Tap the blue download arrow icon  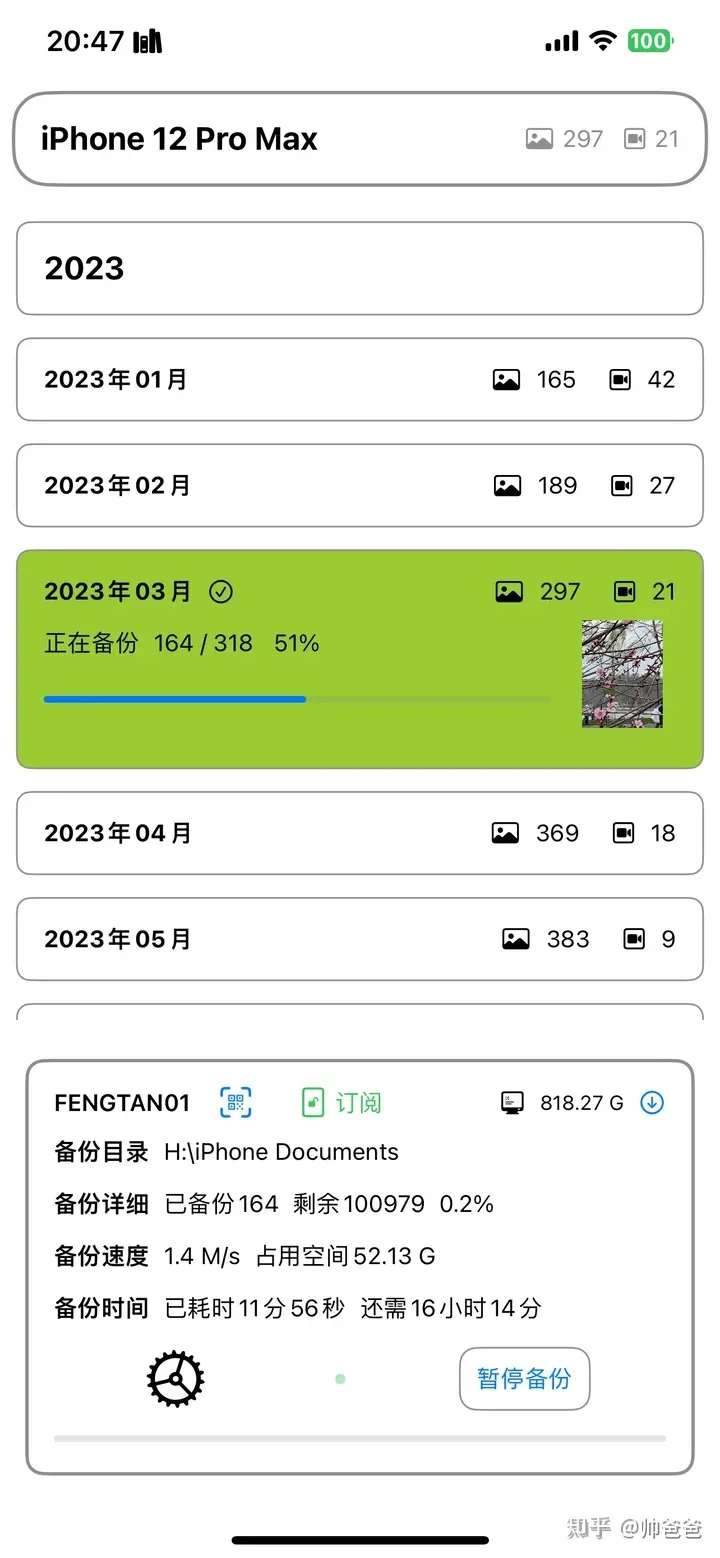pos(652,1103)
